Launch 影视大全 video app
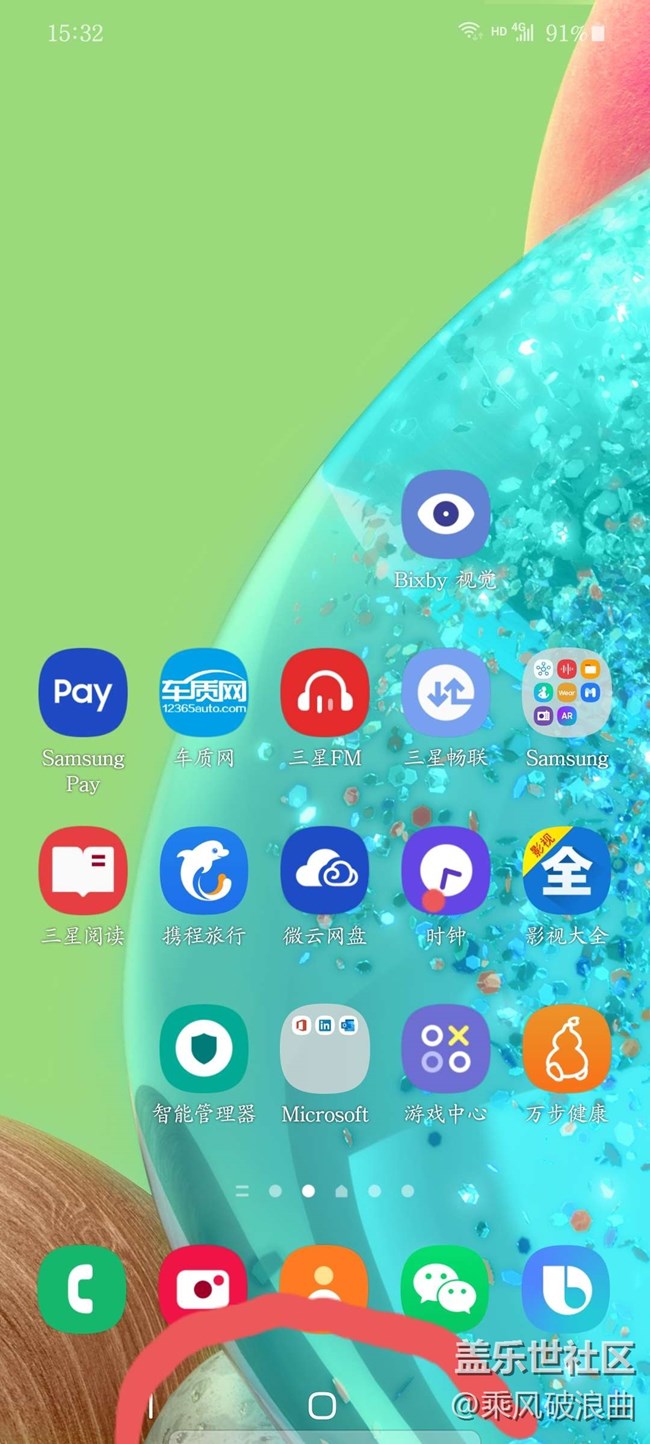650x1444 pixels. pyautogui.click(x=567, y=870)
